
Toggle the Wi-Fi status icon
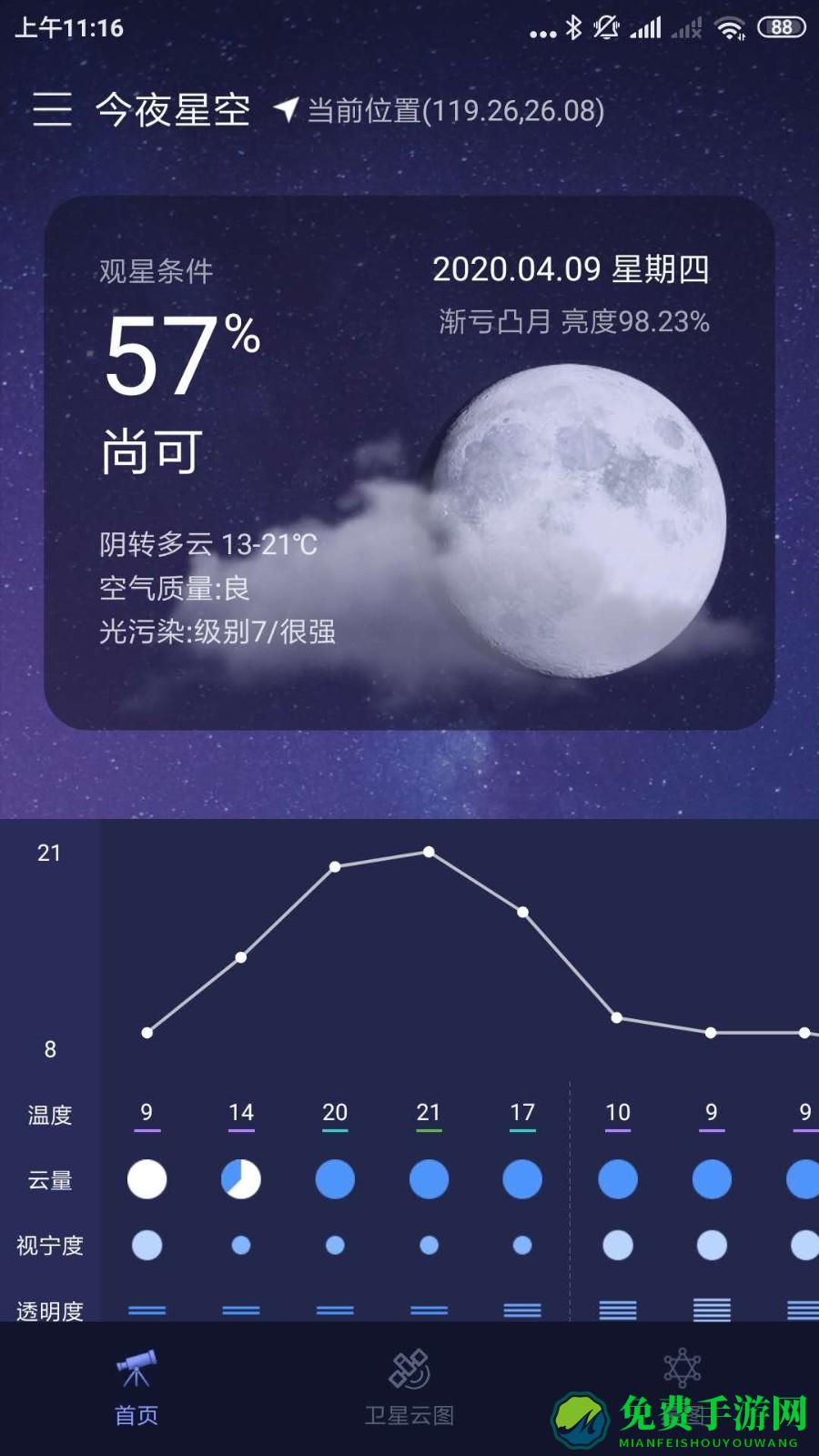728,28
